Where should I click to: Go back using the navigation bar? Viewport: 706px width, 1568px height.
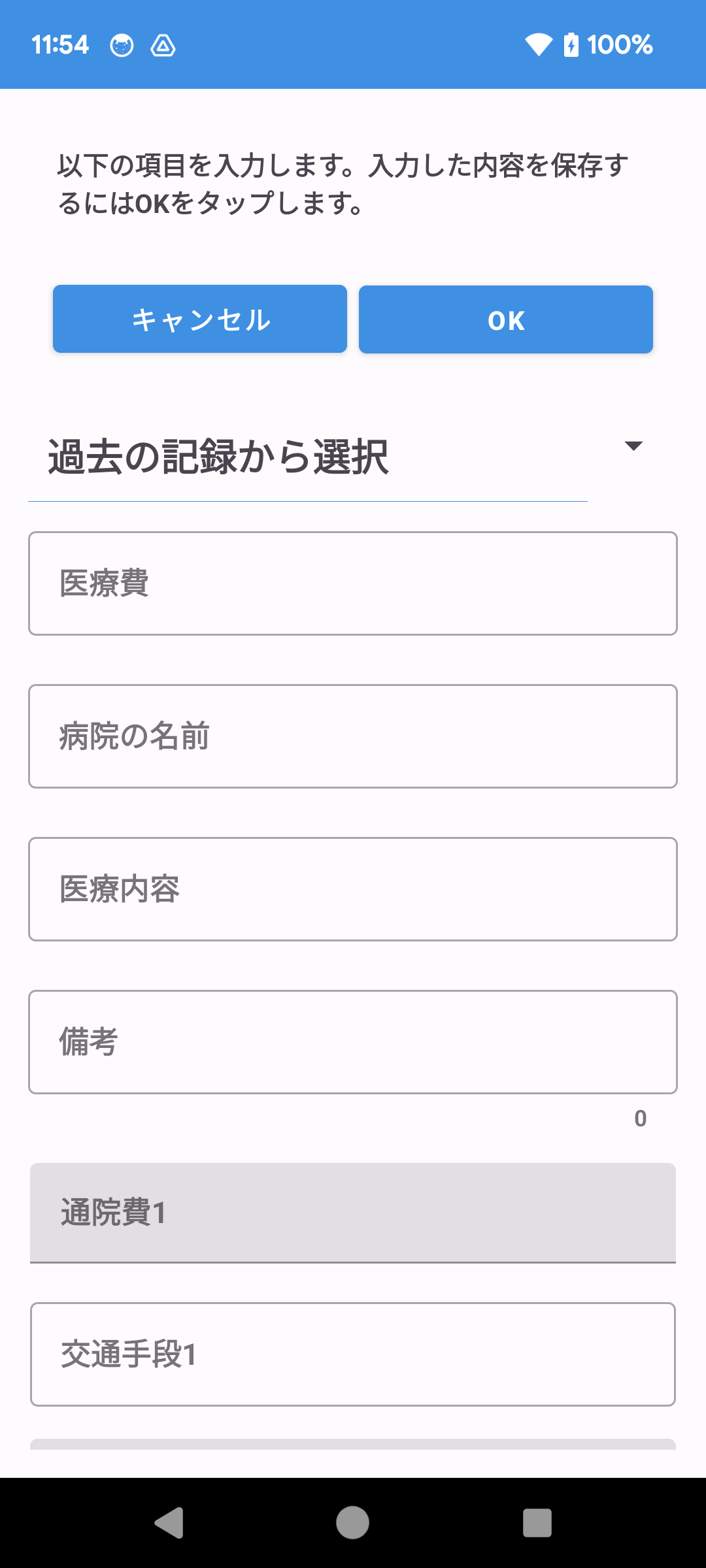(x=169, y=1523)
